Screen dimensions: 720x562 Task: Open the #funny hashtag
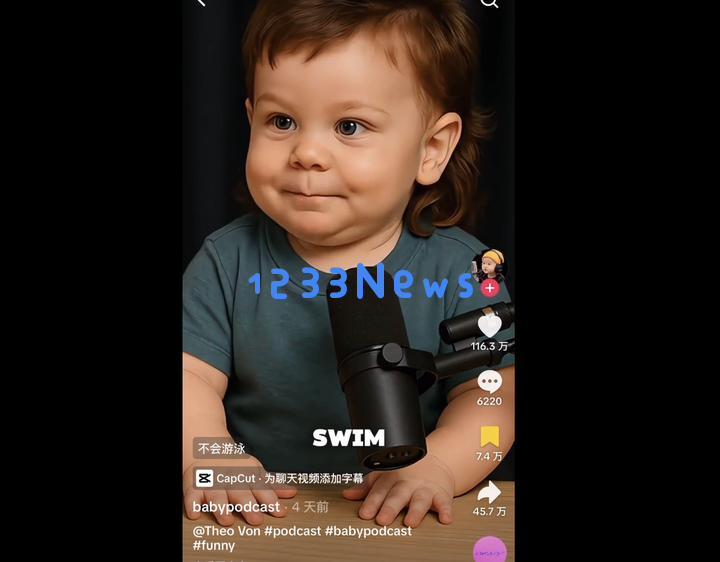(x=214, y=546)
